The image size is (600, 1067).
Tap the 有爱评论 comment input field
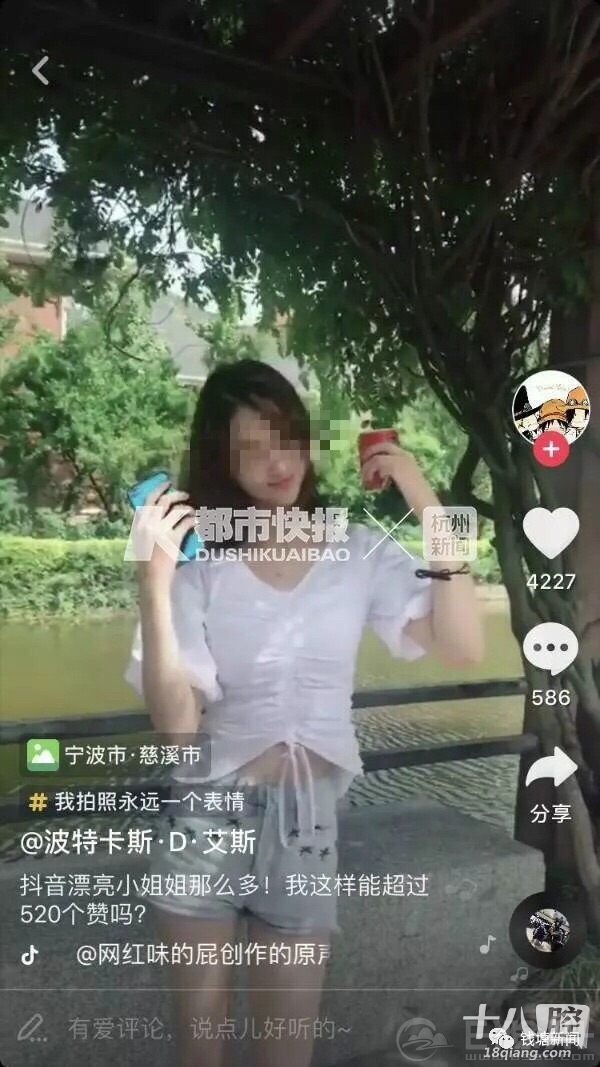point(210,1027)
